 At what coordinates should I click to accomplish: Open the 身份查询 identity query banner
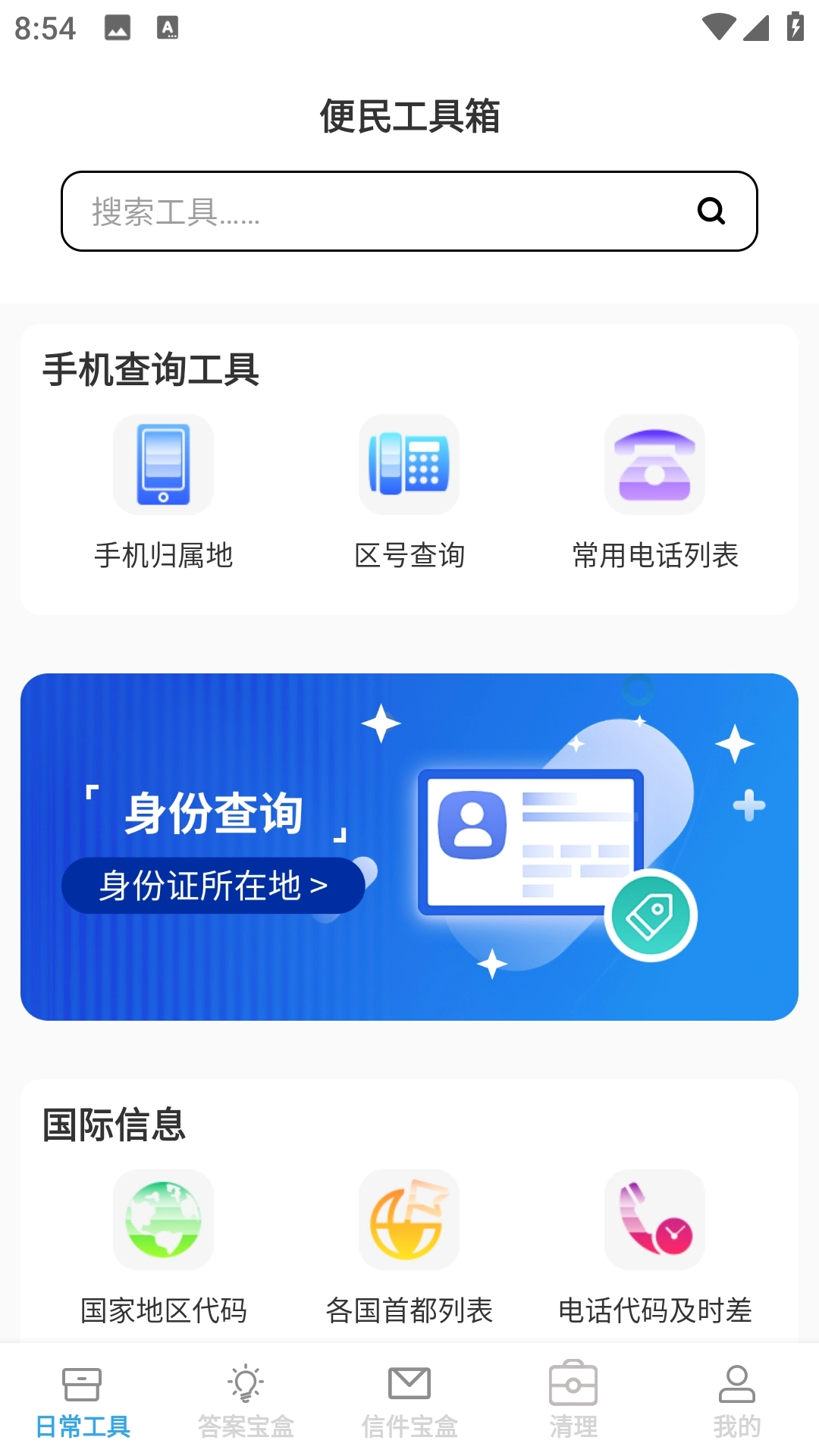[215, 813]
